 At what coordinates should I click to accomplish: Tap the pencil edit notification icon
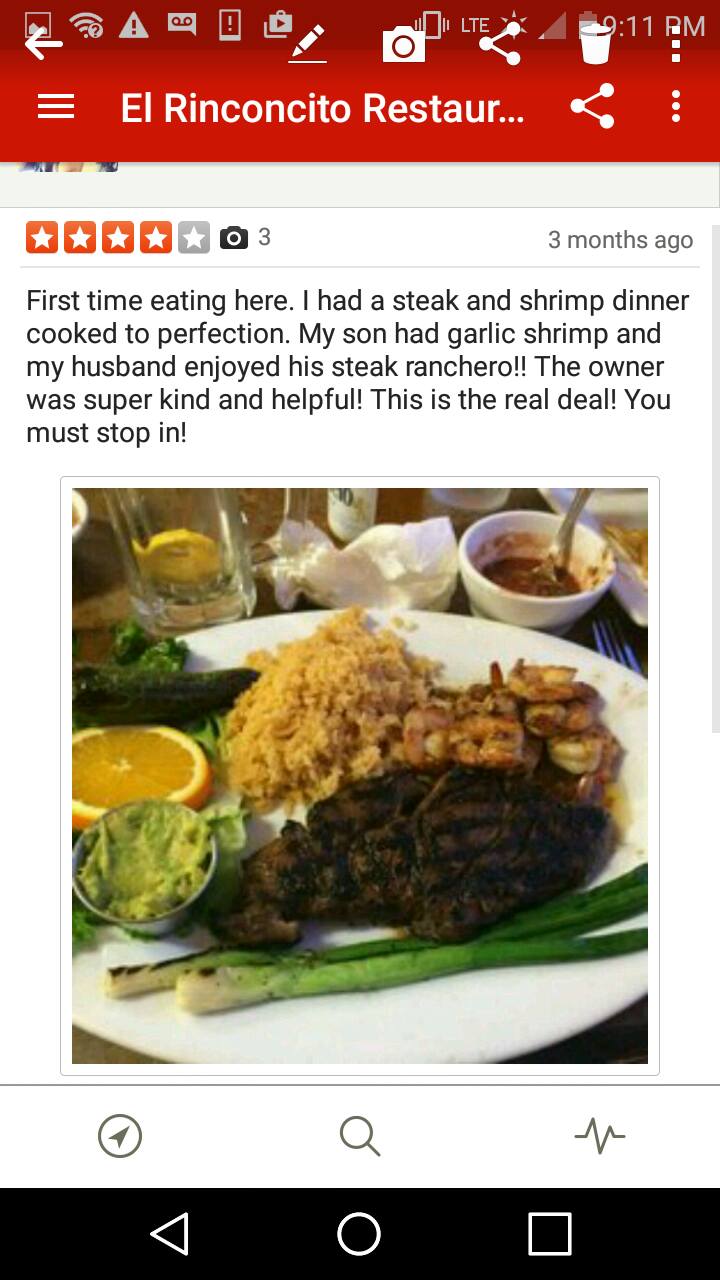tap(307, 41)
